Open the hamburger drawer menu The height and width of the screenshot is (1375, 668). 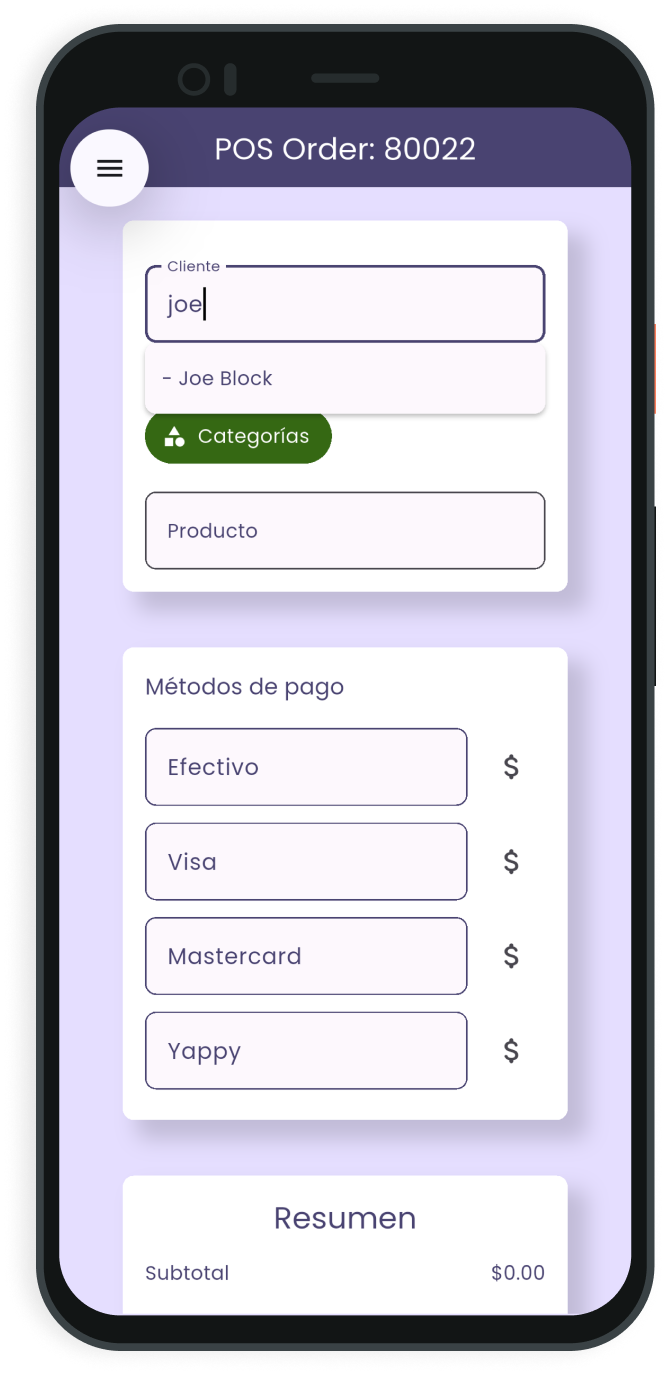110,168
